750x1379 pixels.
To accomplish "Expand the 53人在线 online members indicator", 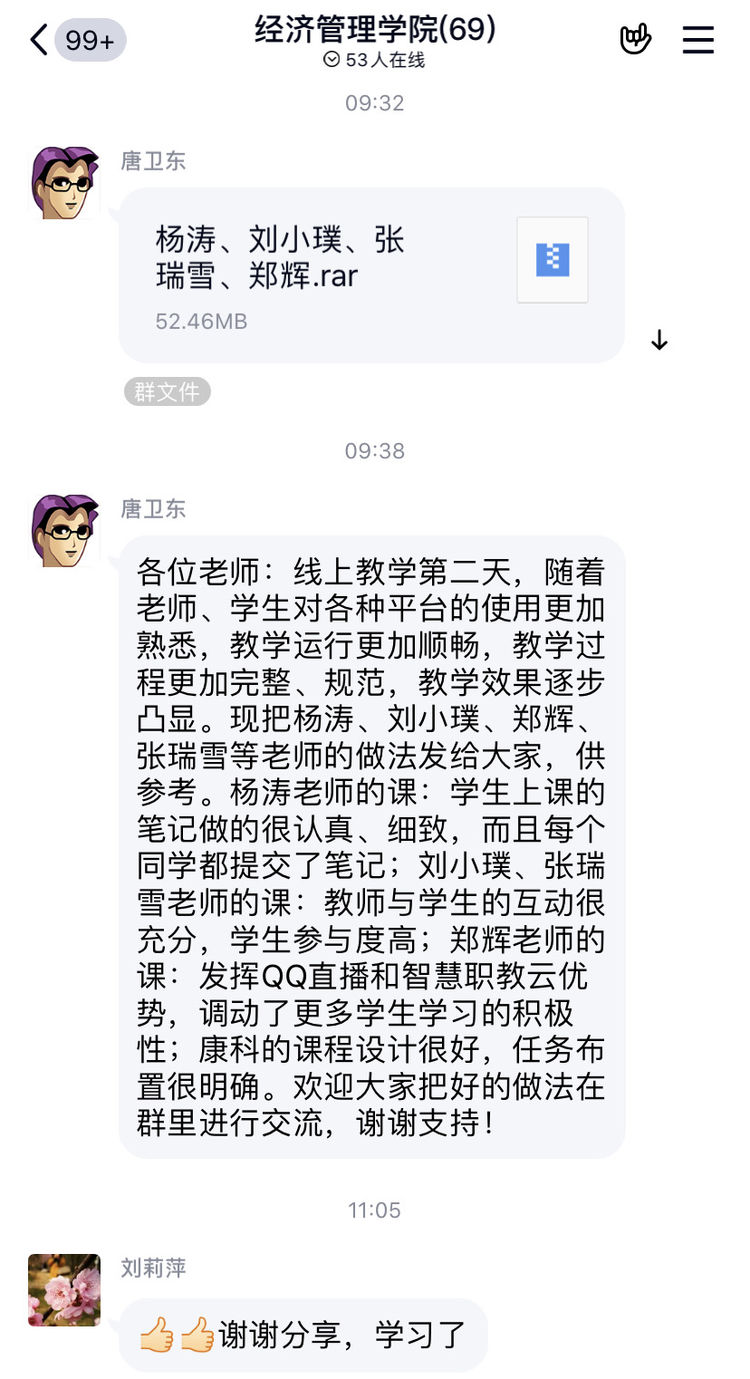I will [374, 60].
